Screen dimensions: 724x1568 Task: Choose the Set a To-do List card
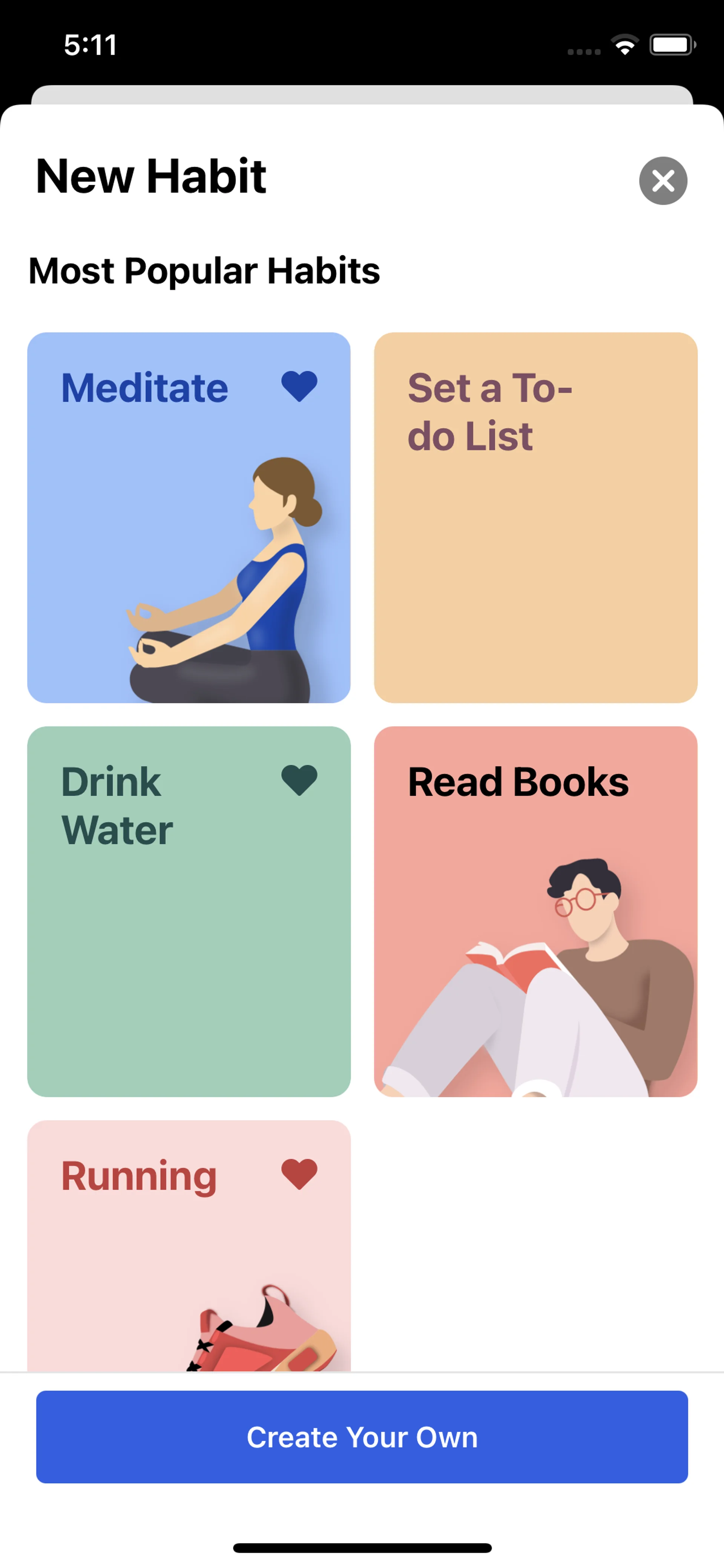click(535, 518)
